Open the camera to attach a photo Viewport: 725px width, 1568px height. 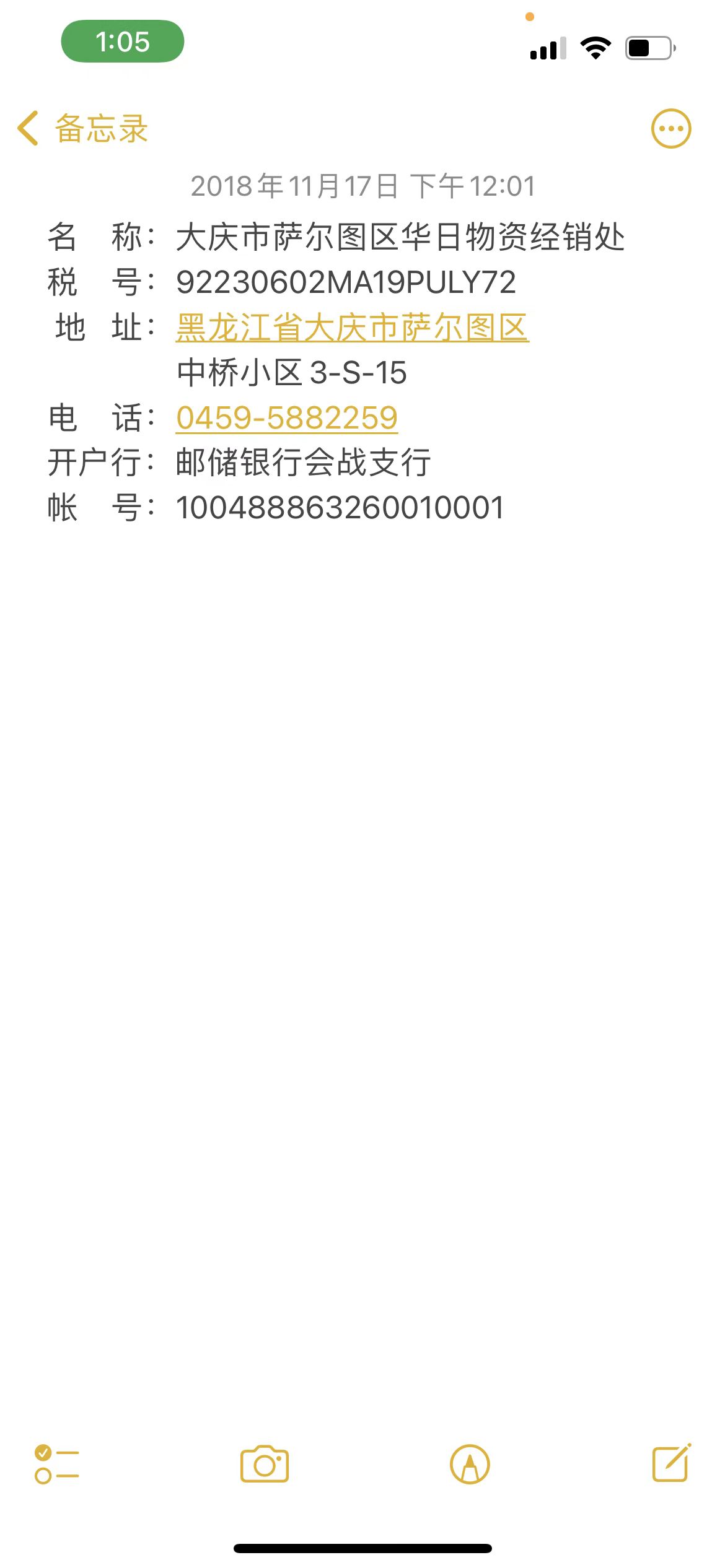(265, 1464)
